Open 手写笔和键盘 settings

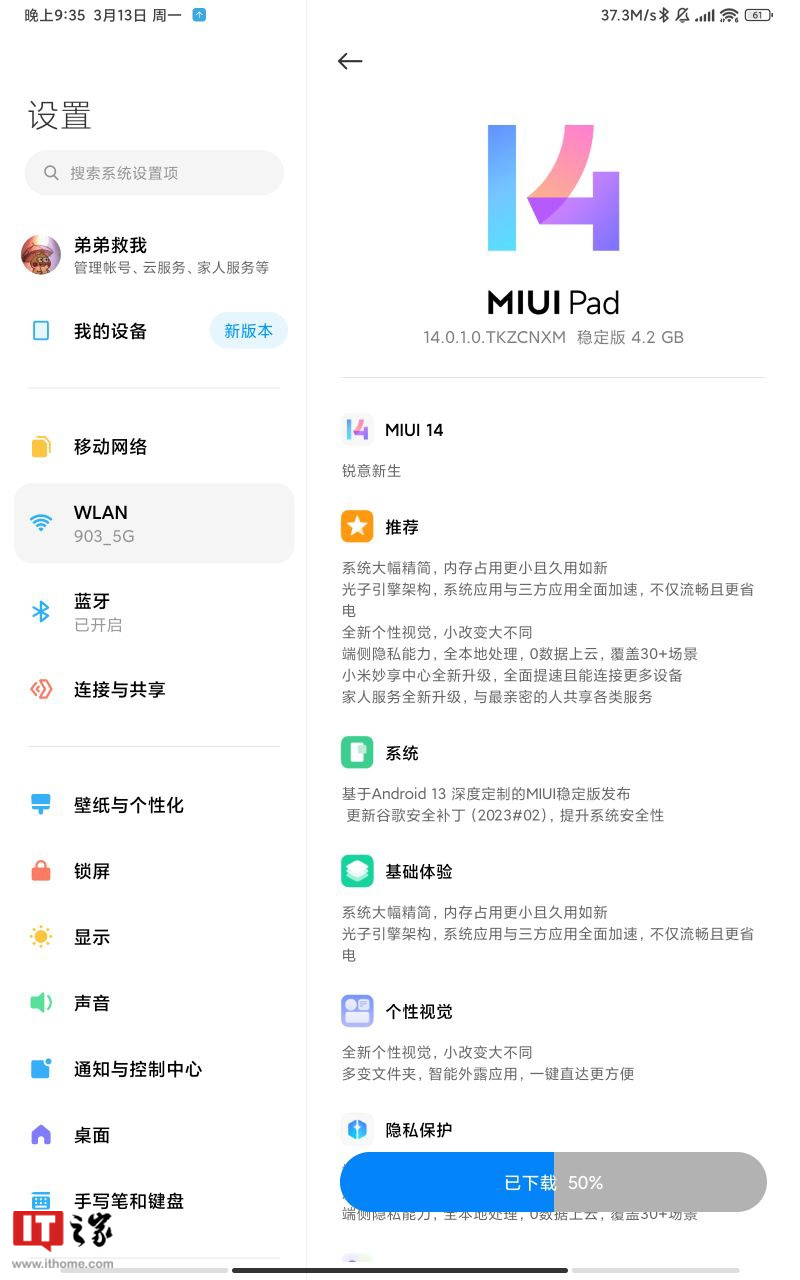point(128,1200)
